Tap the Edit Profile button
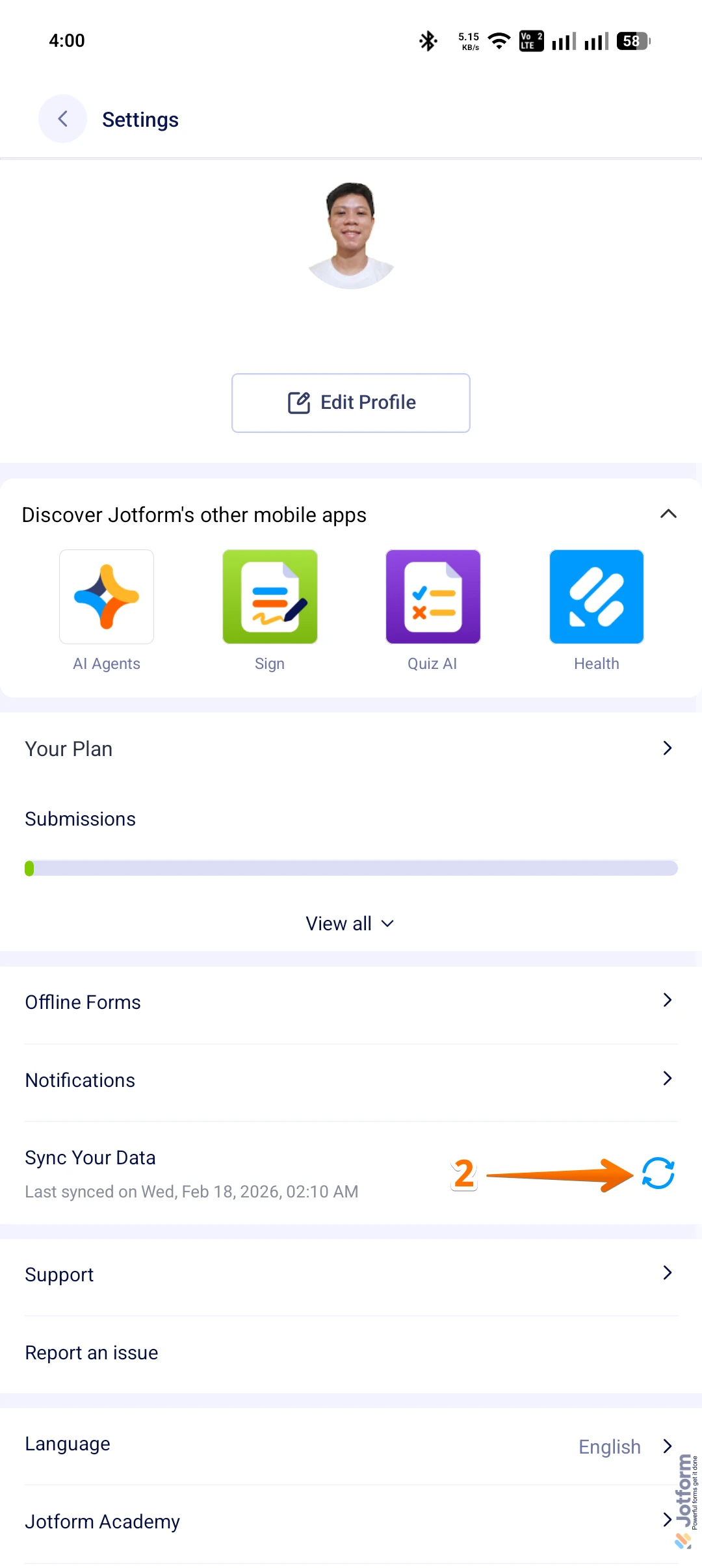The width and height of the screenshot is (702, 1568). 350,402
